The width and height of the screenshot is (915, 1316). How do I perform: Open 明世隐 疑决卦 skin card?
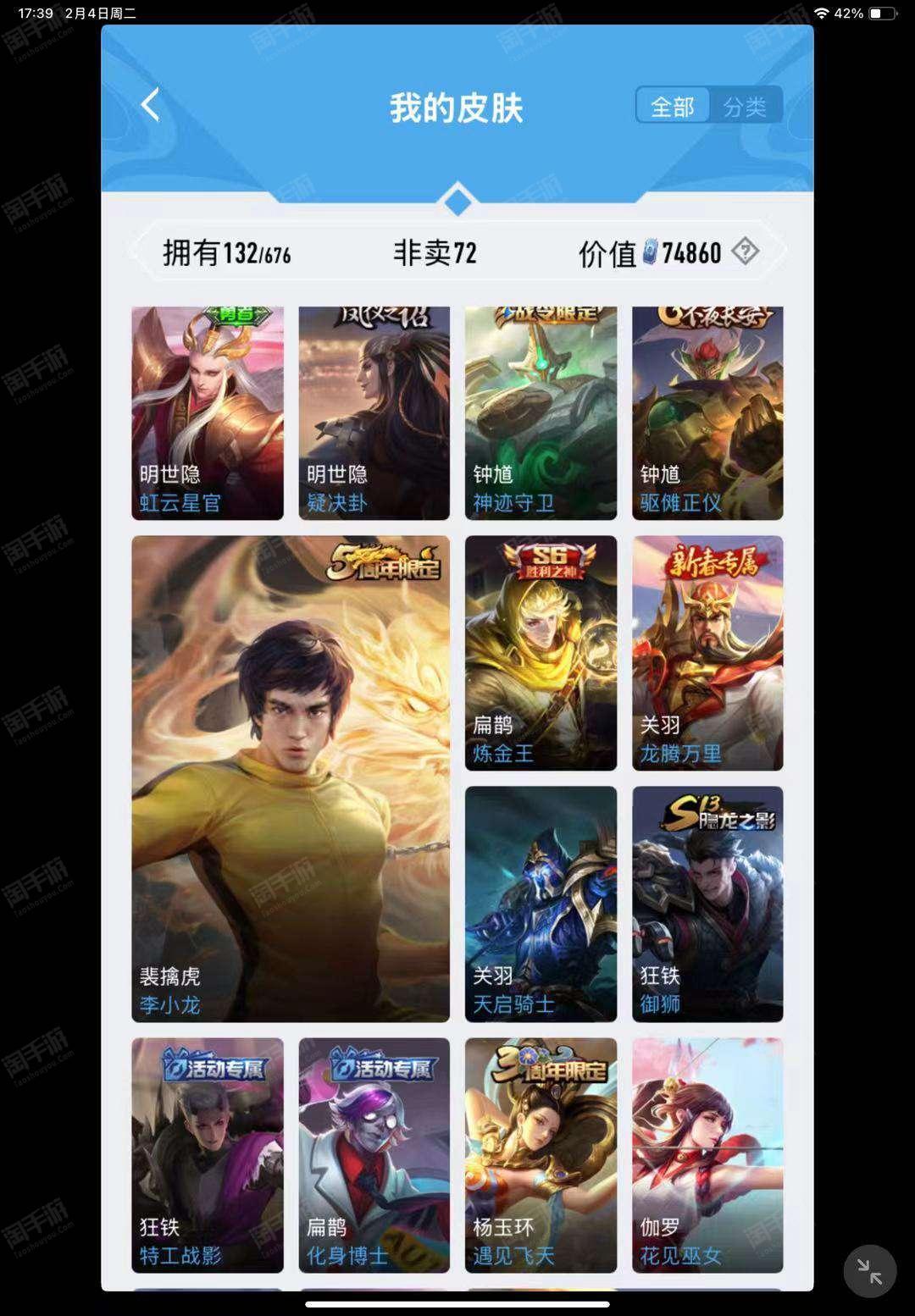pyautogui.click(x=374, y=413)
